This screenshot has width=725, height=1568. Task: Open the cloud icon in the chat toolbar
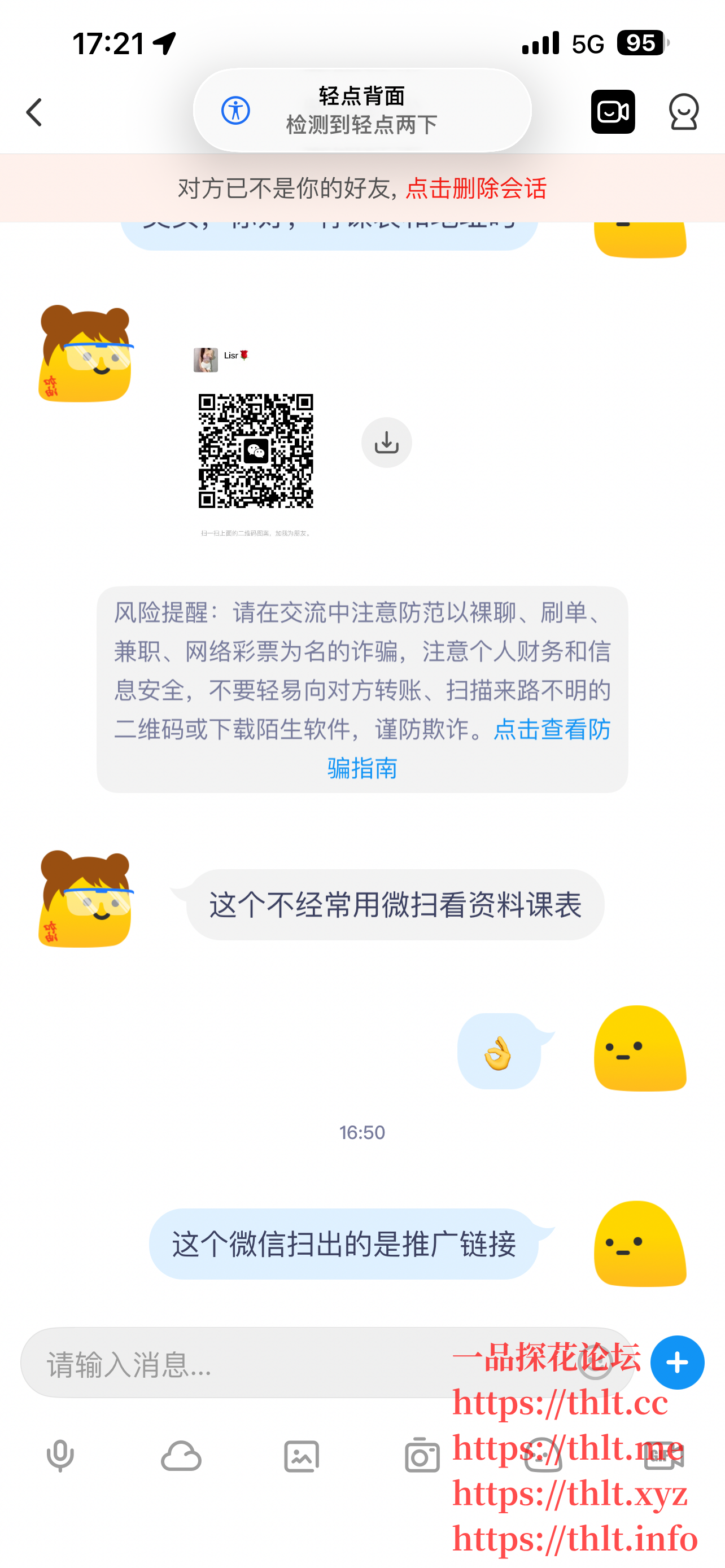(181, 1456)
